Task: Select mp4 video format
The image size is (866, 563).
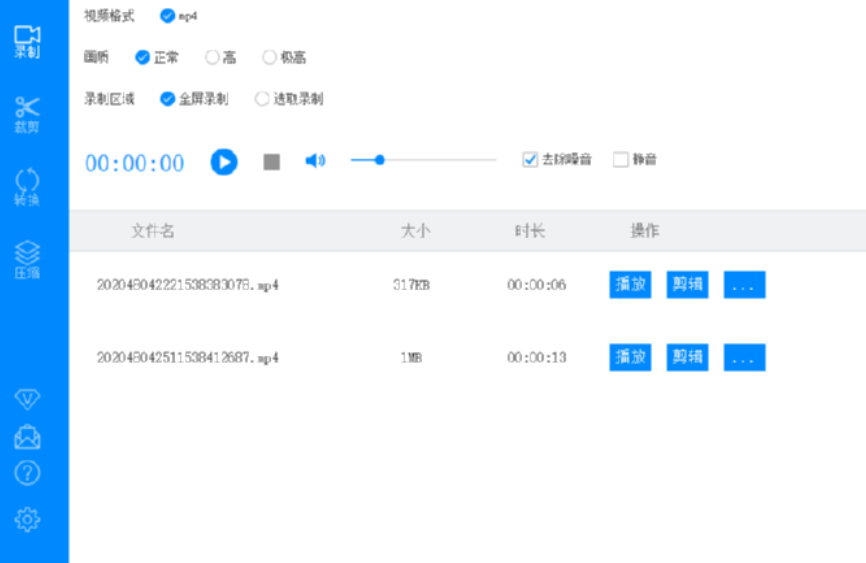Action: click(168, 15)
